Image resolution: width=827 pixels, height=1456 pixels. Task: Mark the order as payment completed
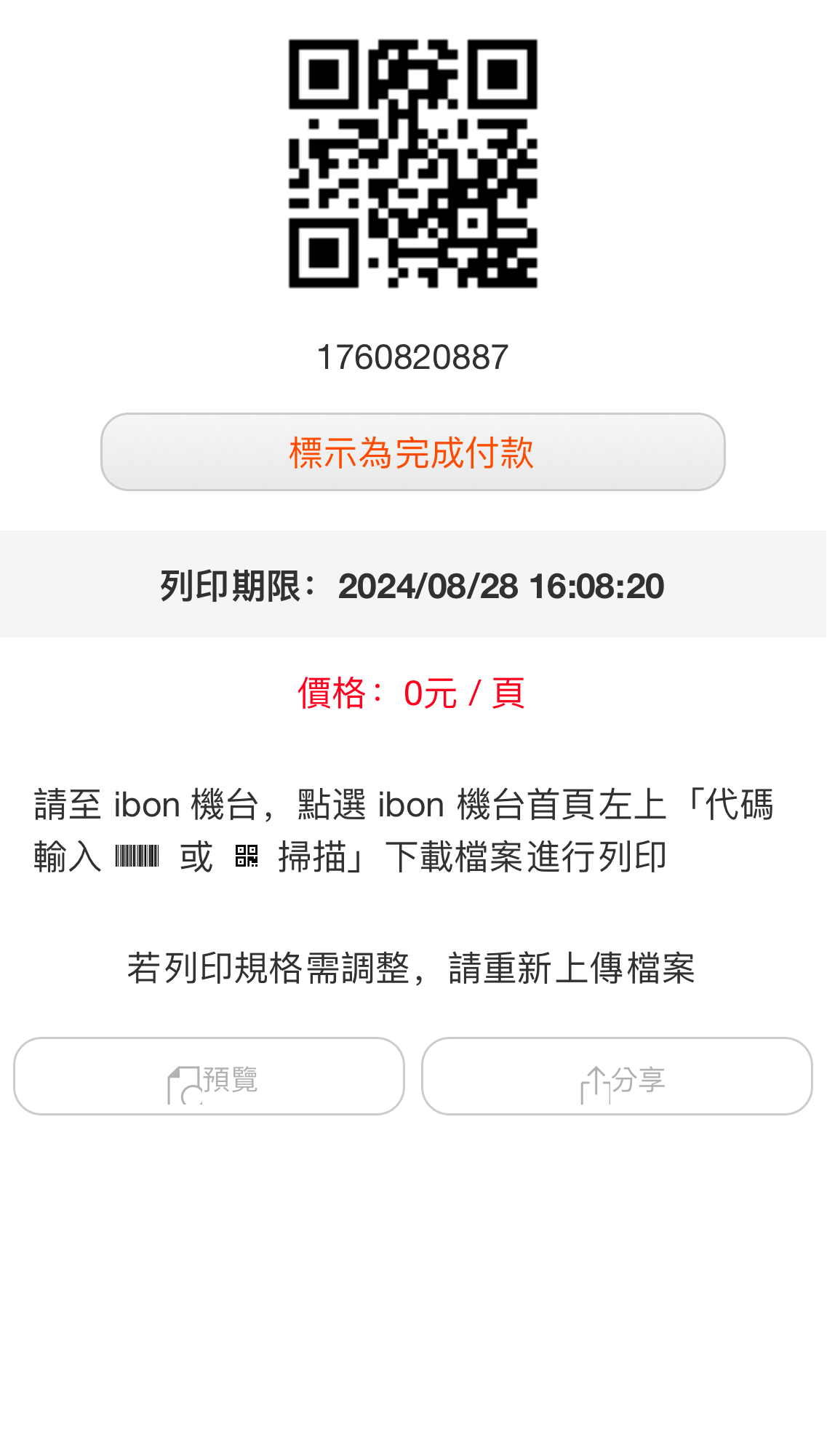pyautogui.click(x=413, y=452)
